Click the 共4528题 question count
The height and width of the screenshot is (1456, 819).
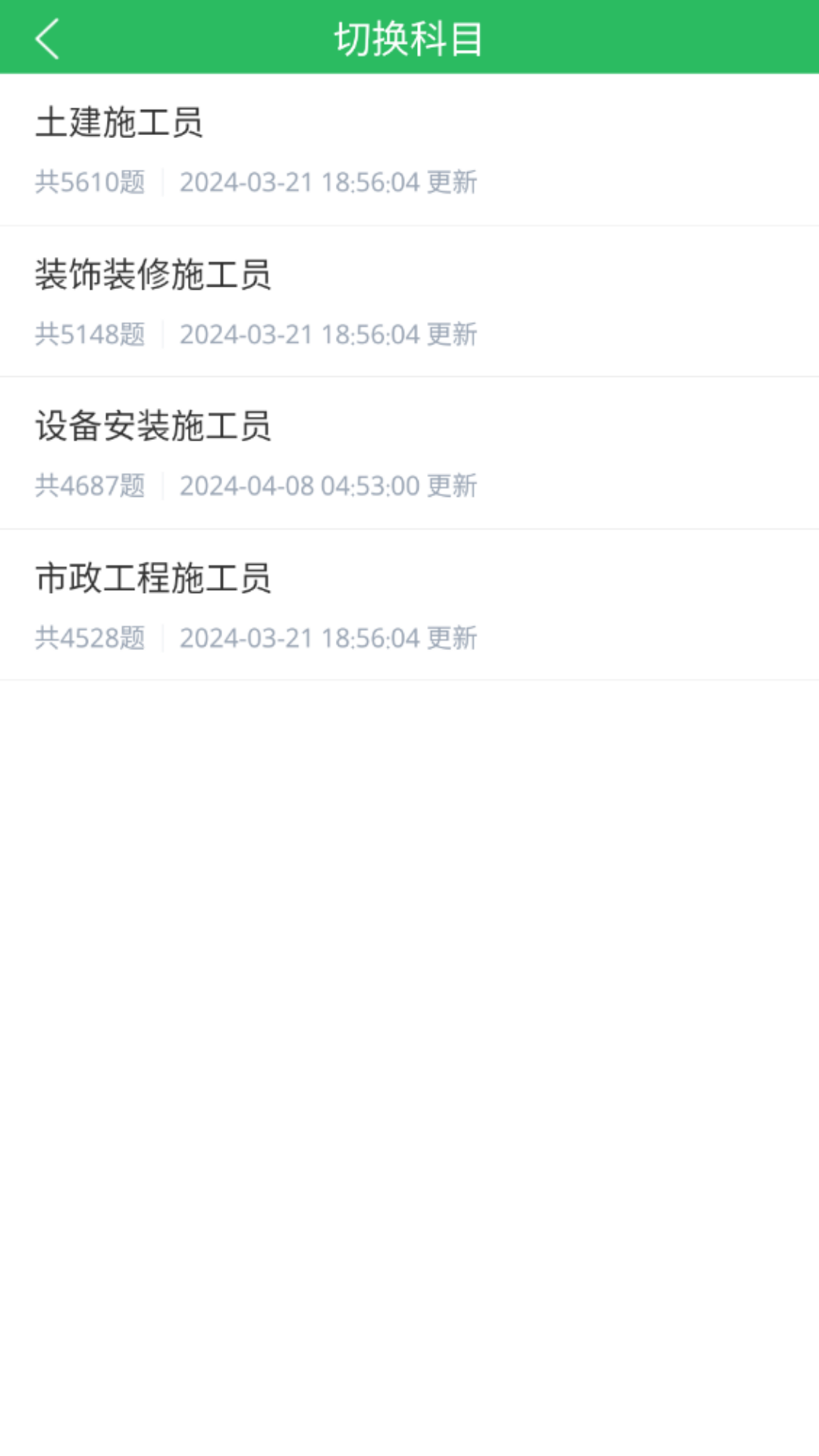90,638
